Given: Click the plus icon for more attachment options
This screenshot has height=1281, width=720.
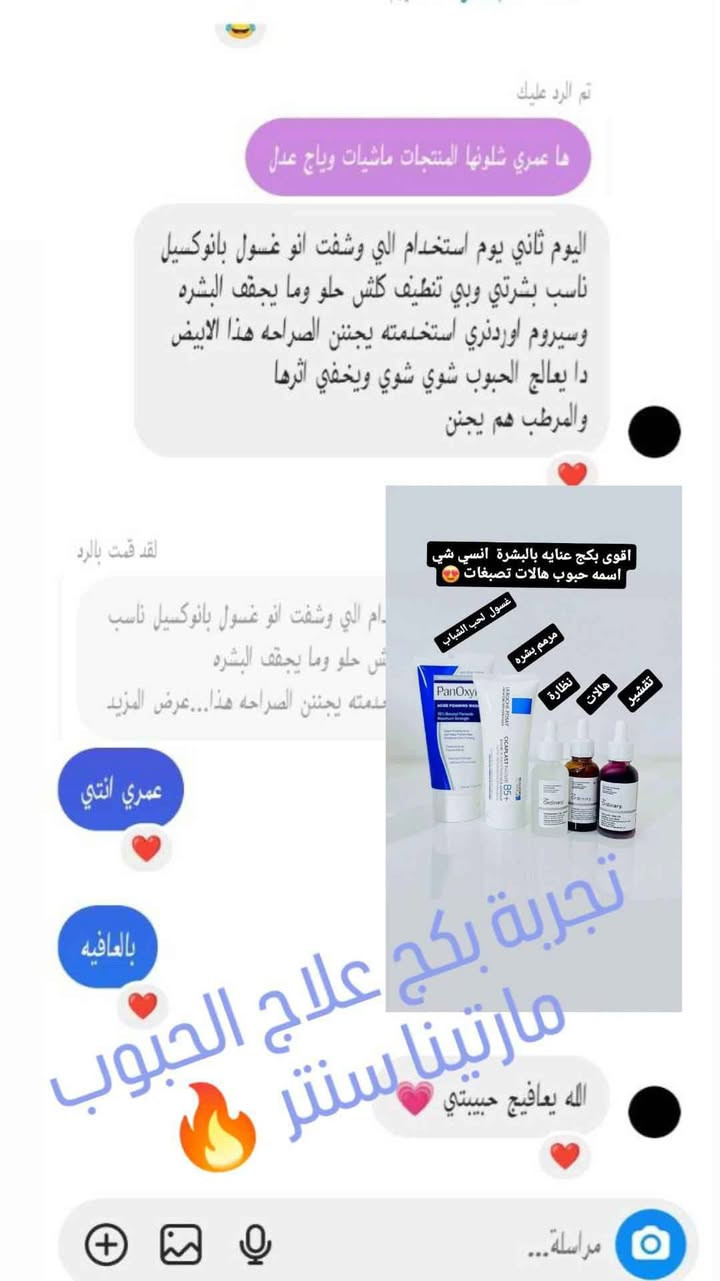Looking at the screenshot, I should point(105,1243).
